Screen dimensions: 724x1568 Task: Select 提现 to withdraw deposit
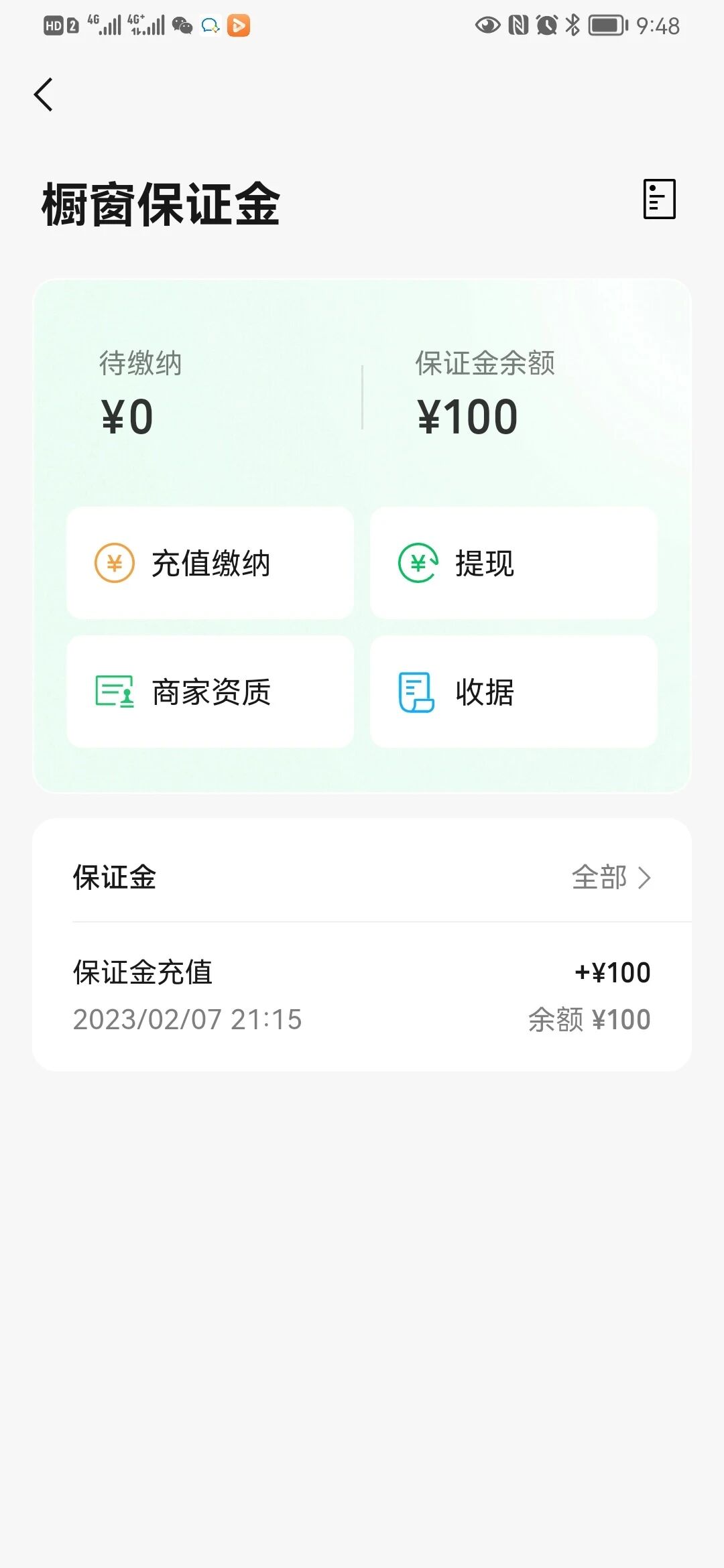coord(514,563)
